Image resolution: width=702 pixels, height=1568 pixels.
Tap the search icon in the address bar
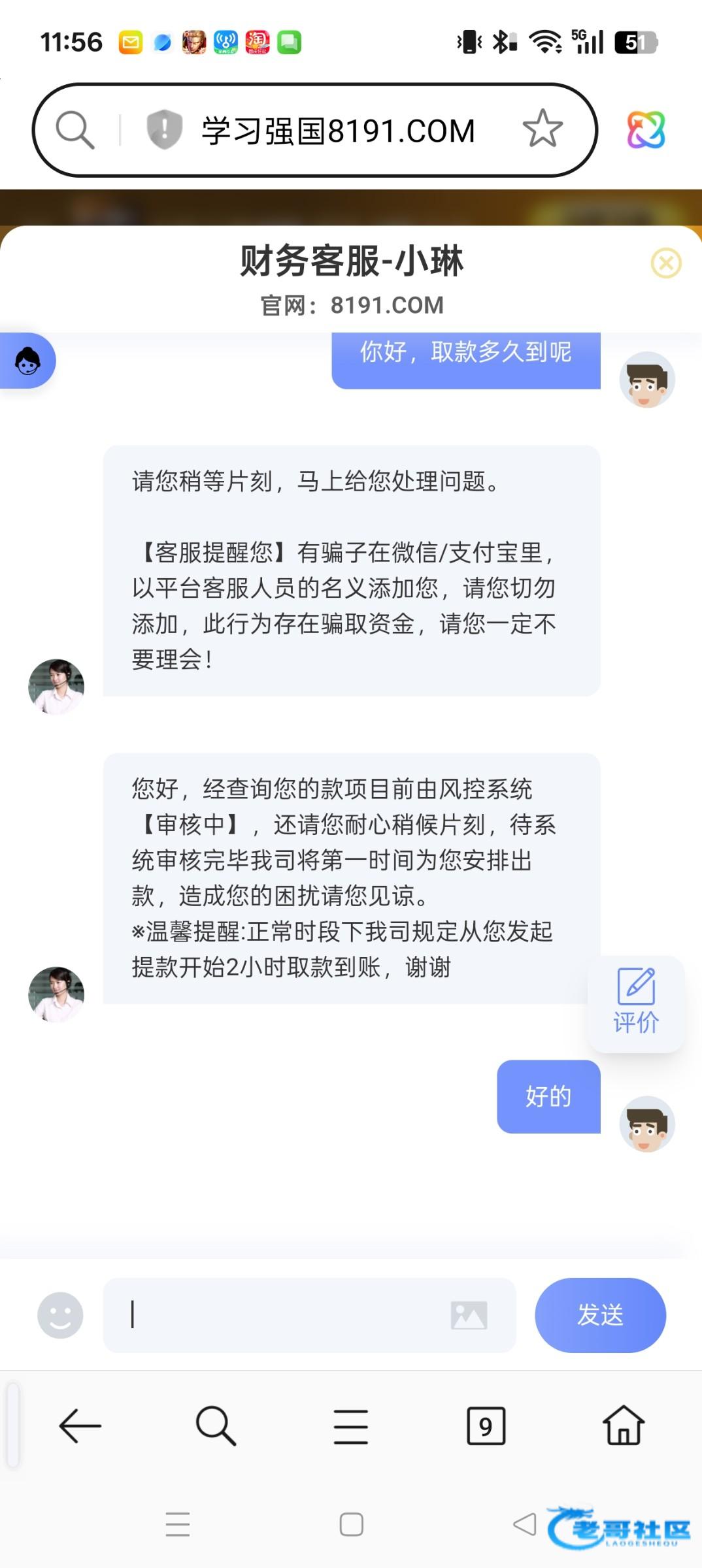[75, 130]
